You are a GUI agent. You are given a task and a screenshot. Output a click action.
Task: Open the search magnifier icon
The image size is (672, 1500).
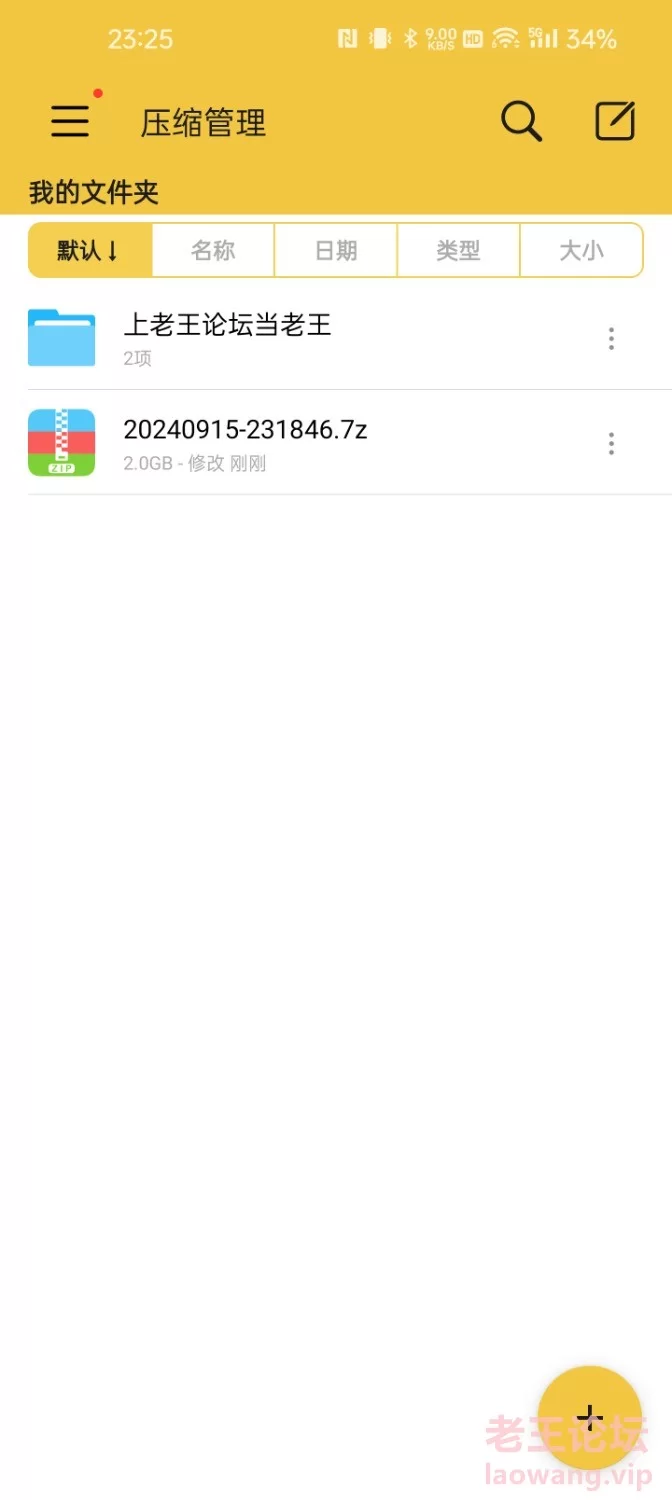521,122
